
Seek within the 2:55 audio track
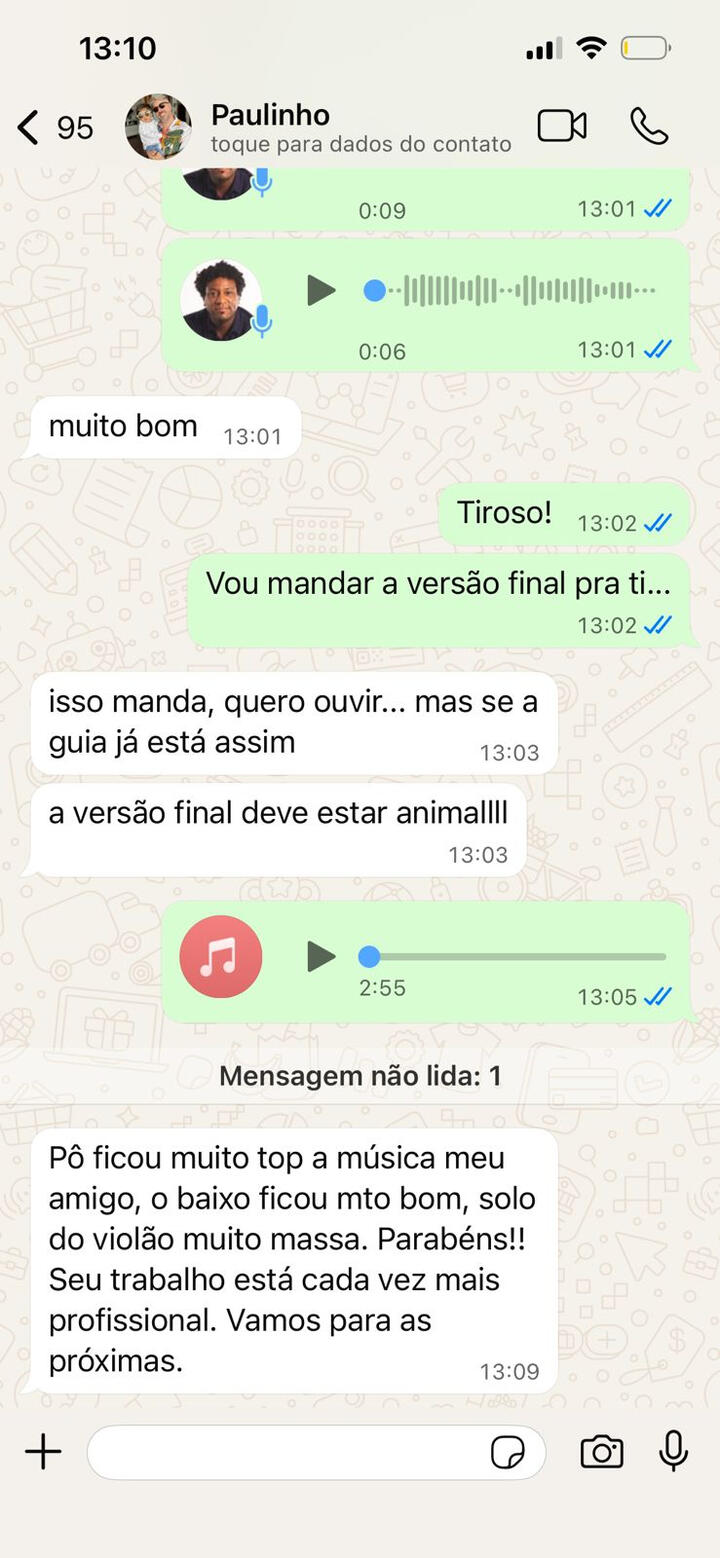point(515,957)
